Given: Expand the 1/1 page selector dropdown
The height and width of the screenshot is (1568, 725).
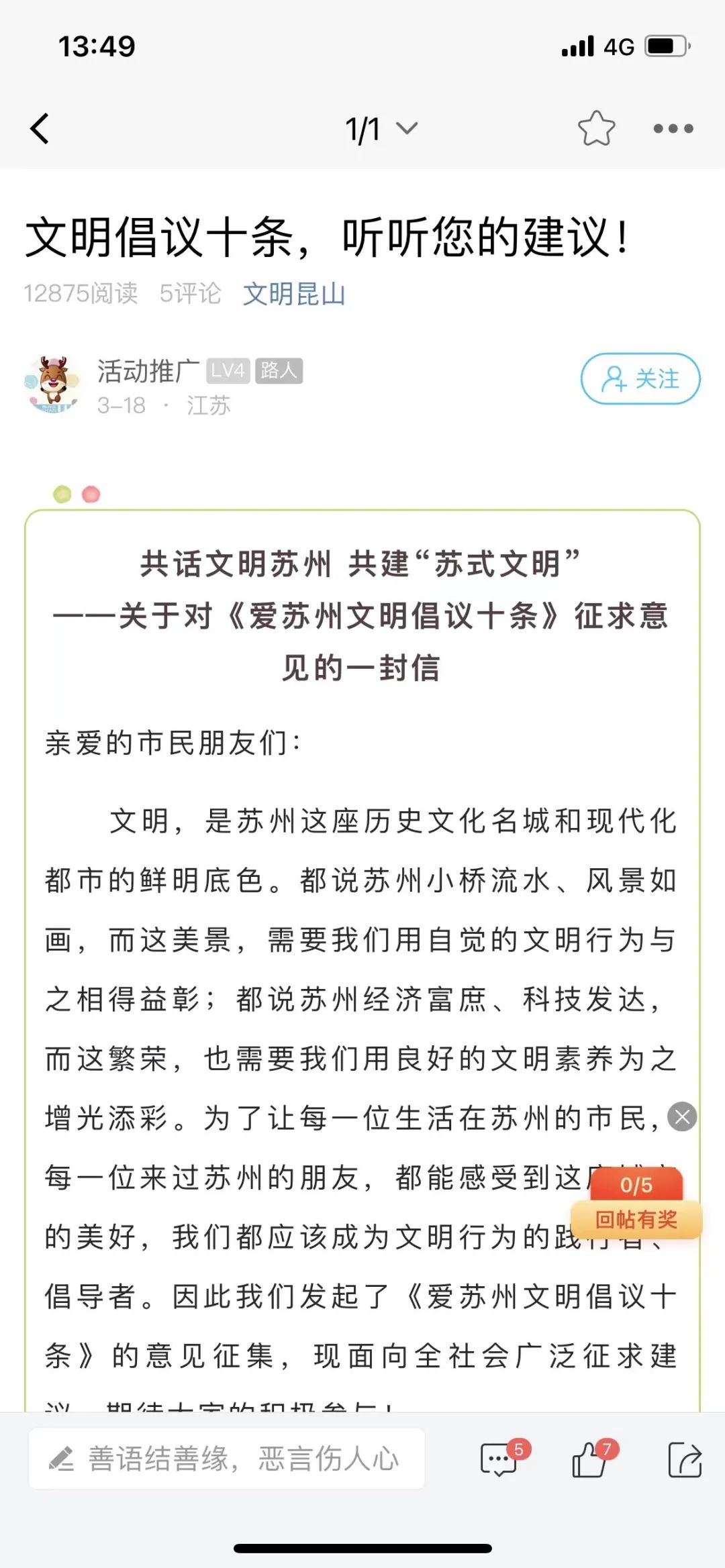Looking at the screenshot, I should coord(381,128).
